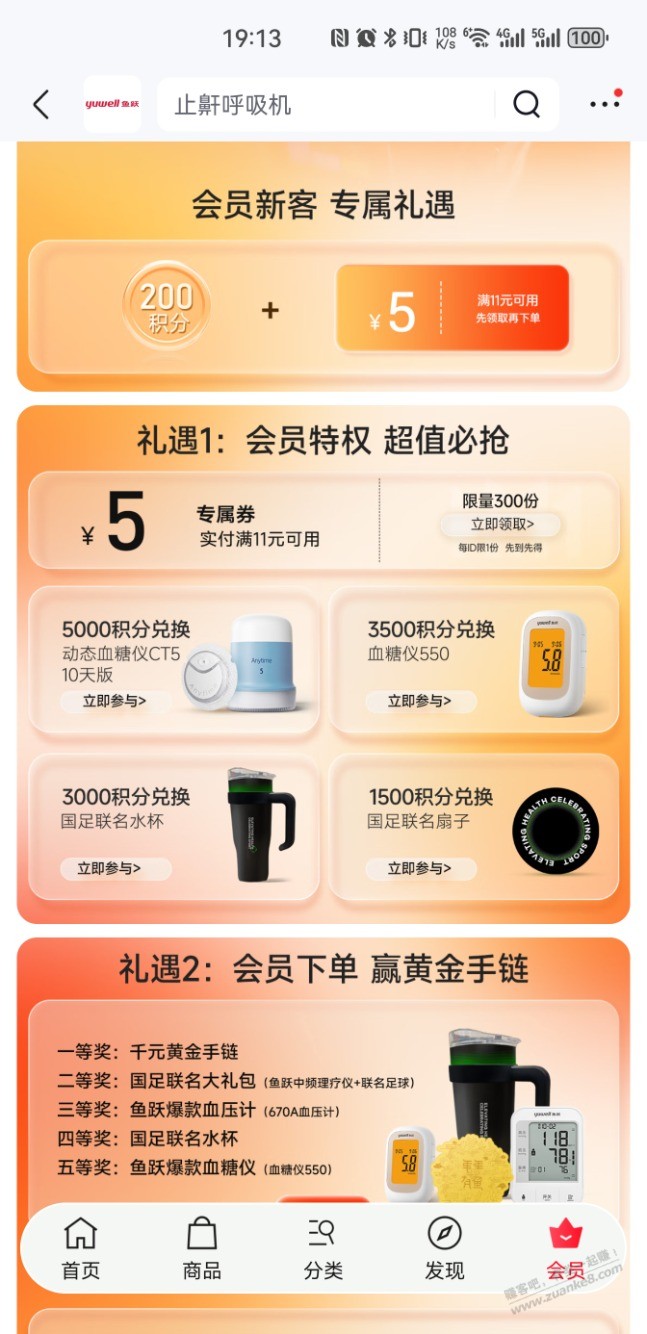Tap the 止鼾呼吸机 search field

(325, 105)
